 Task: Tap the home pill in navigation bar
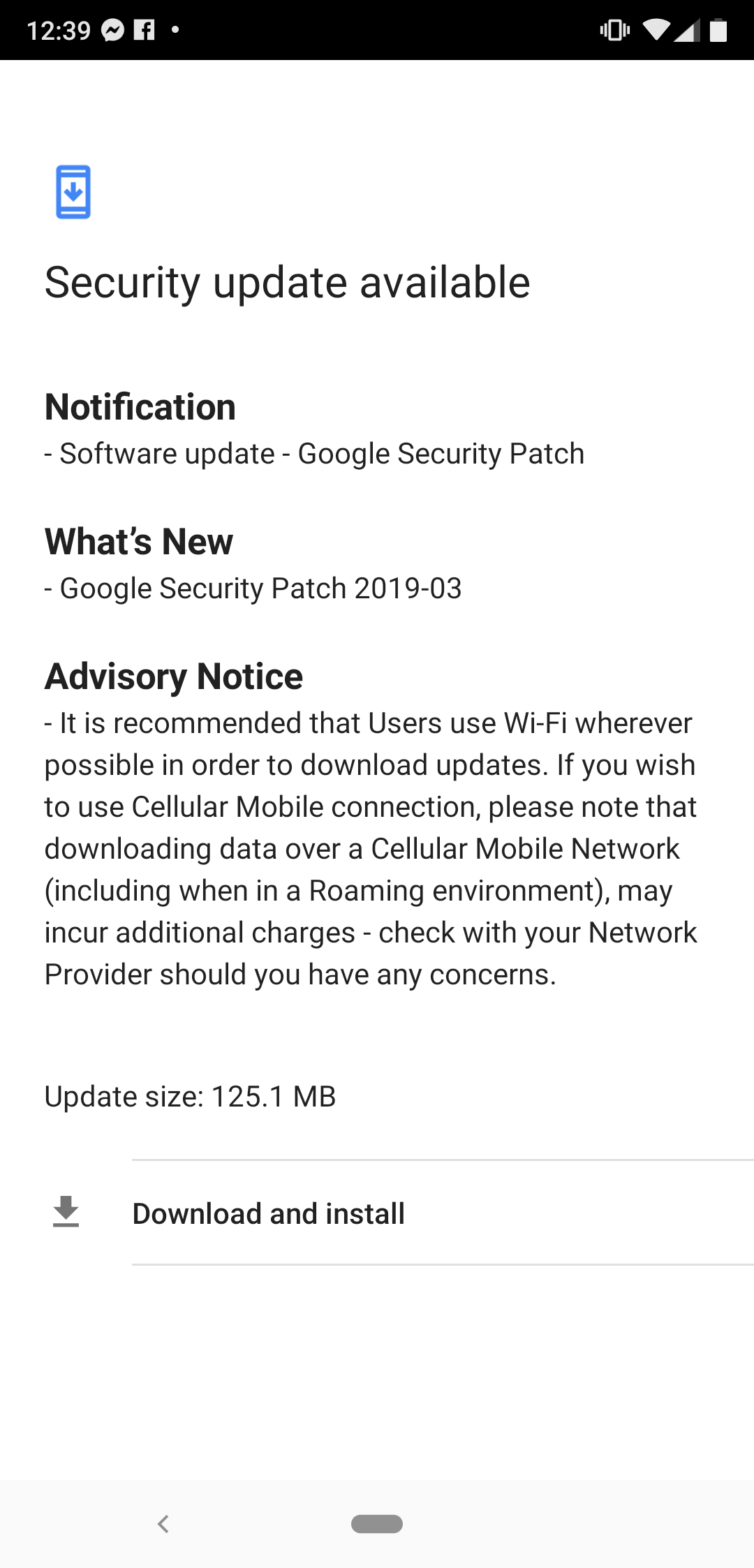377,1524
